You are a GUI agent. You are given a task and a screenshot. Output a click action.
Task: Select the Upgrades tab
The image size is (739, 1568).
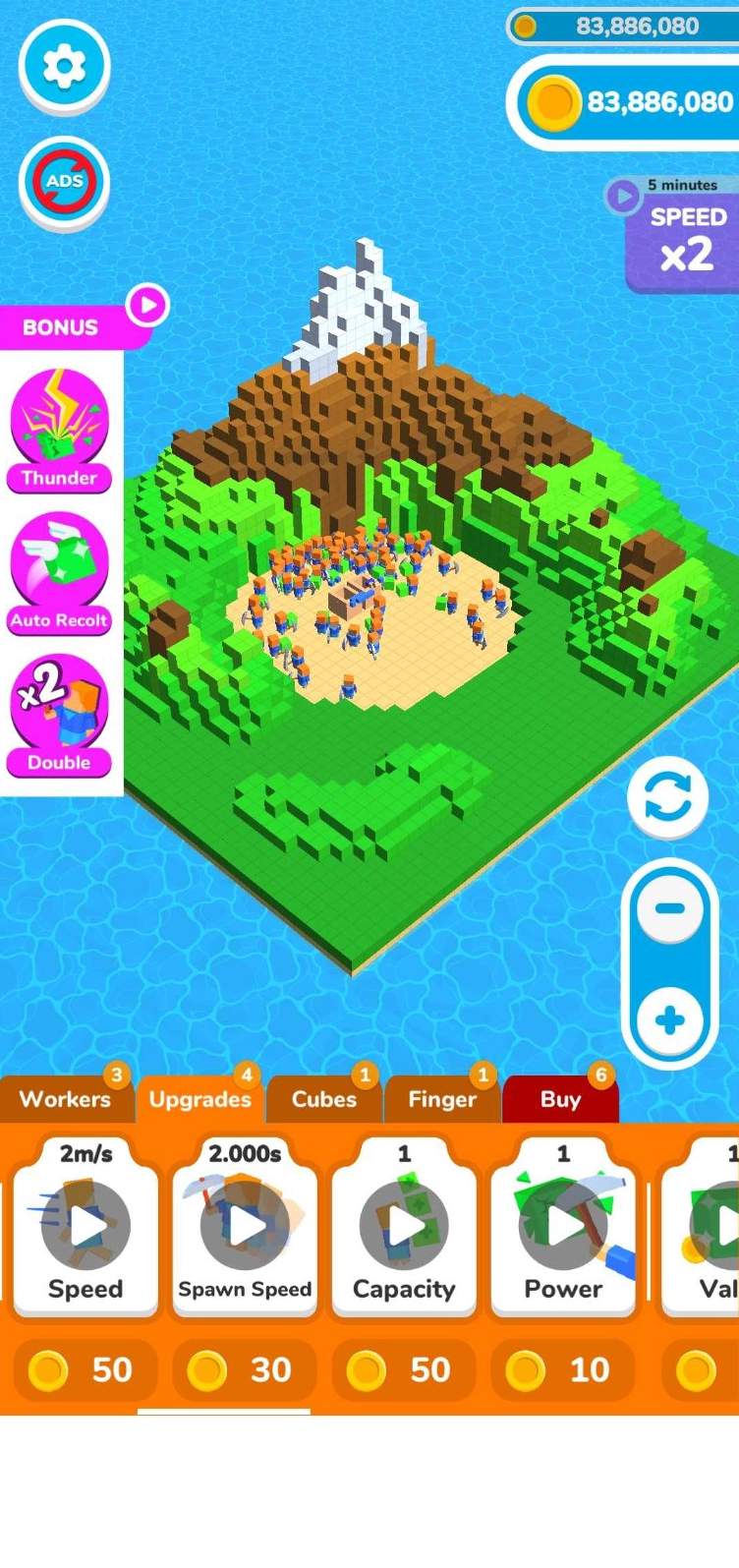[200, 1099]
